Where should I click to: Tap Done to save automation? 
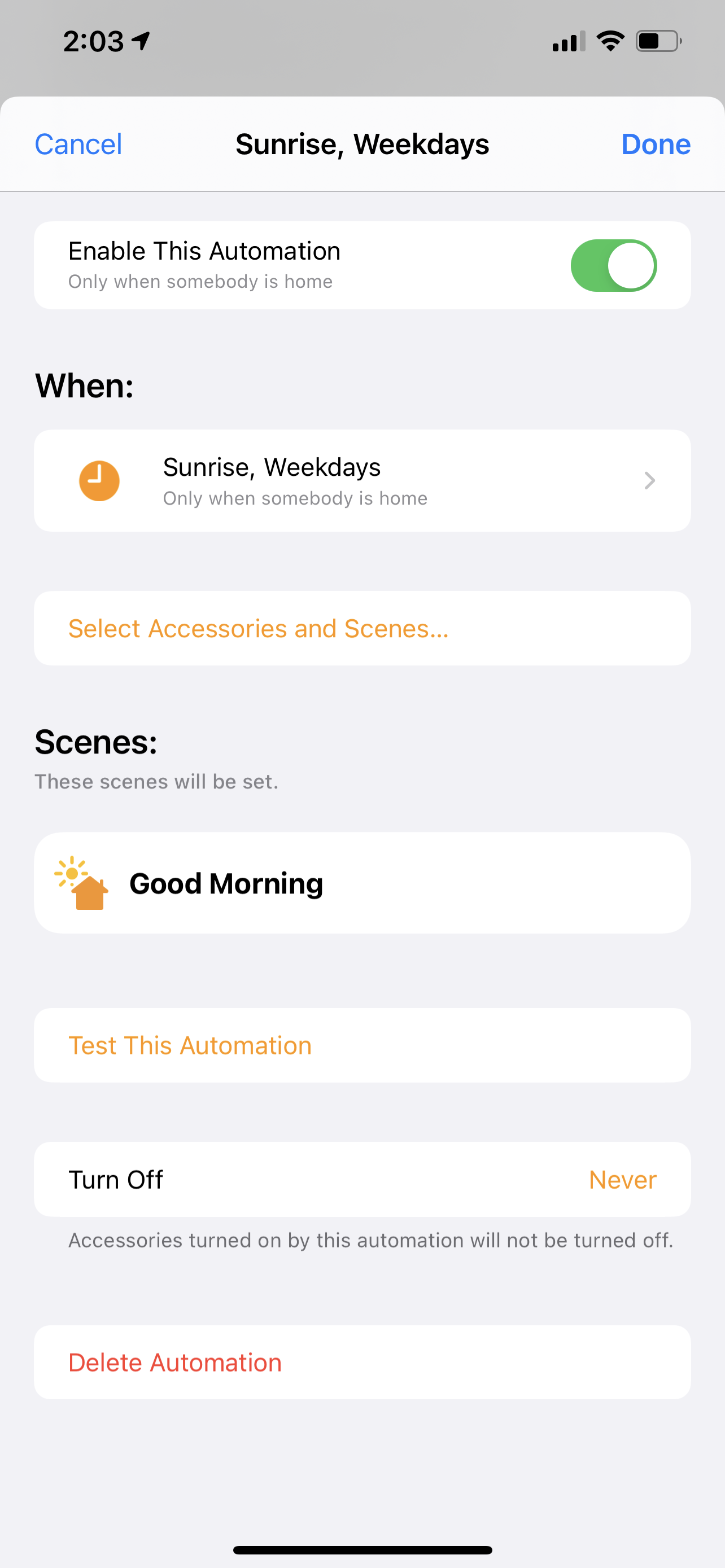coord(655,144)
